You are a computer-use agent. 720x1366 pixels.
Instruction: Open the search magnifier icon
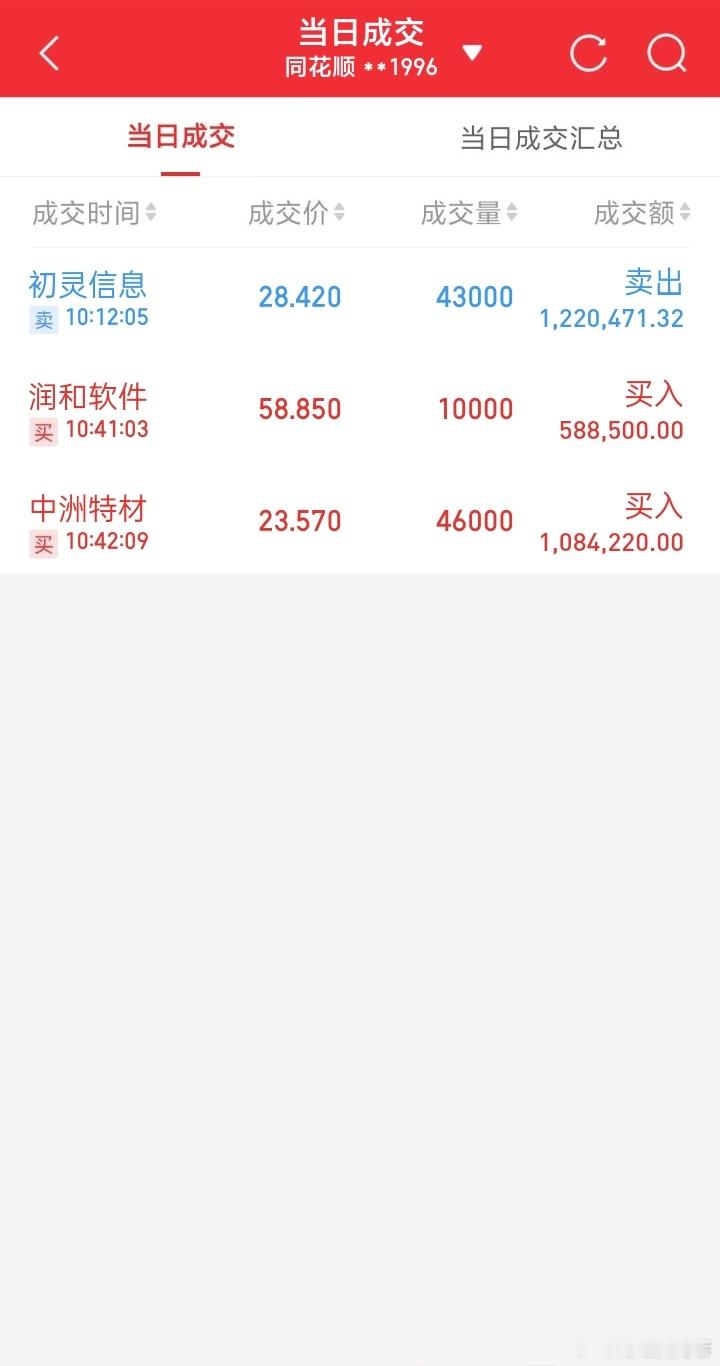tap(666, 53)
